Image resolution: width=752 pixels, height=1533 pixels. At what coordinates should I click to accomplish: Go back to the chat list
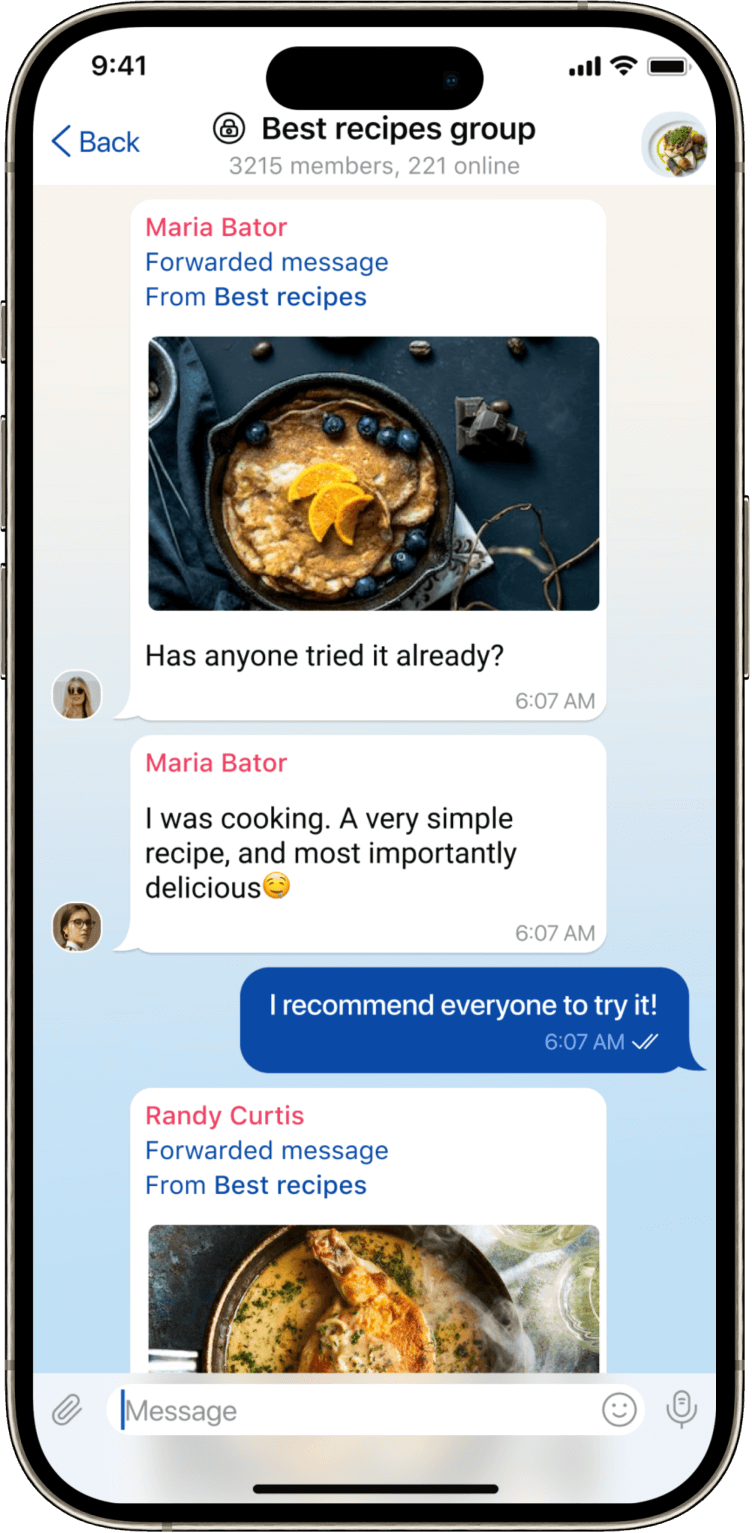pyautogui.click(x=96, y=142)
